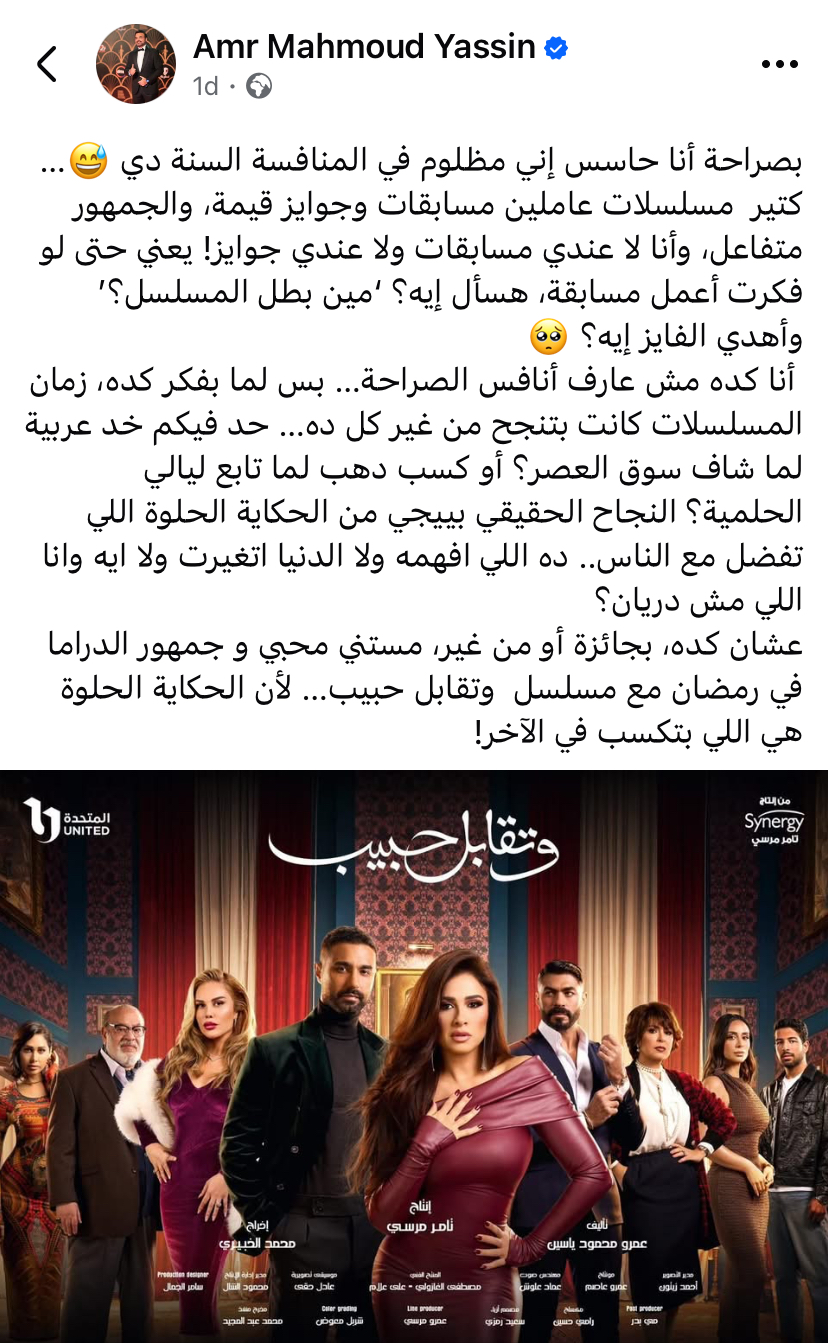828x1344 pixels.
Task: Go back using the arrow icon
Action: 47,64
